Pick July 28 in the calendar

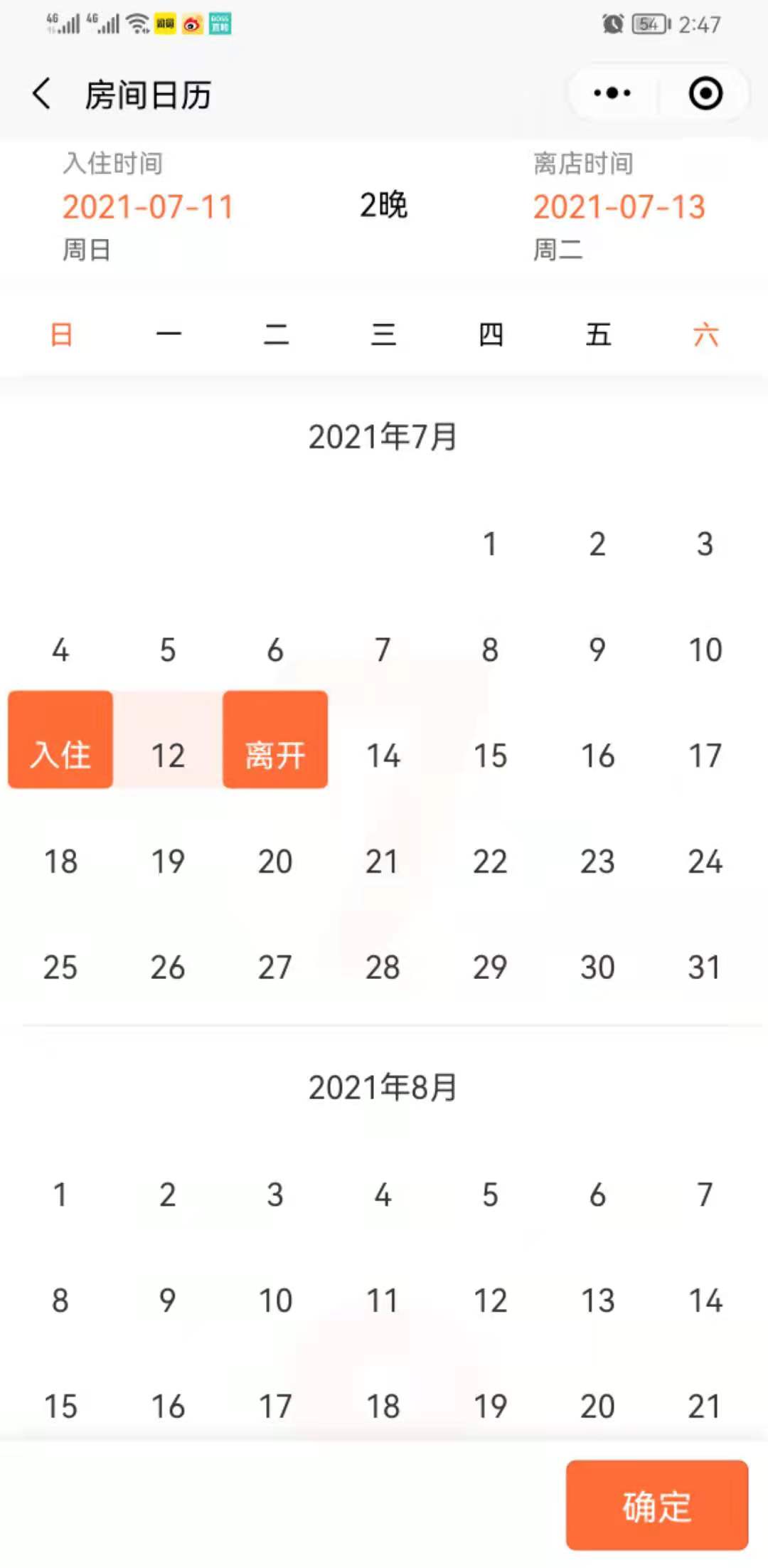(383, 967)
